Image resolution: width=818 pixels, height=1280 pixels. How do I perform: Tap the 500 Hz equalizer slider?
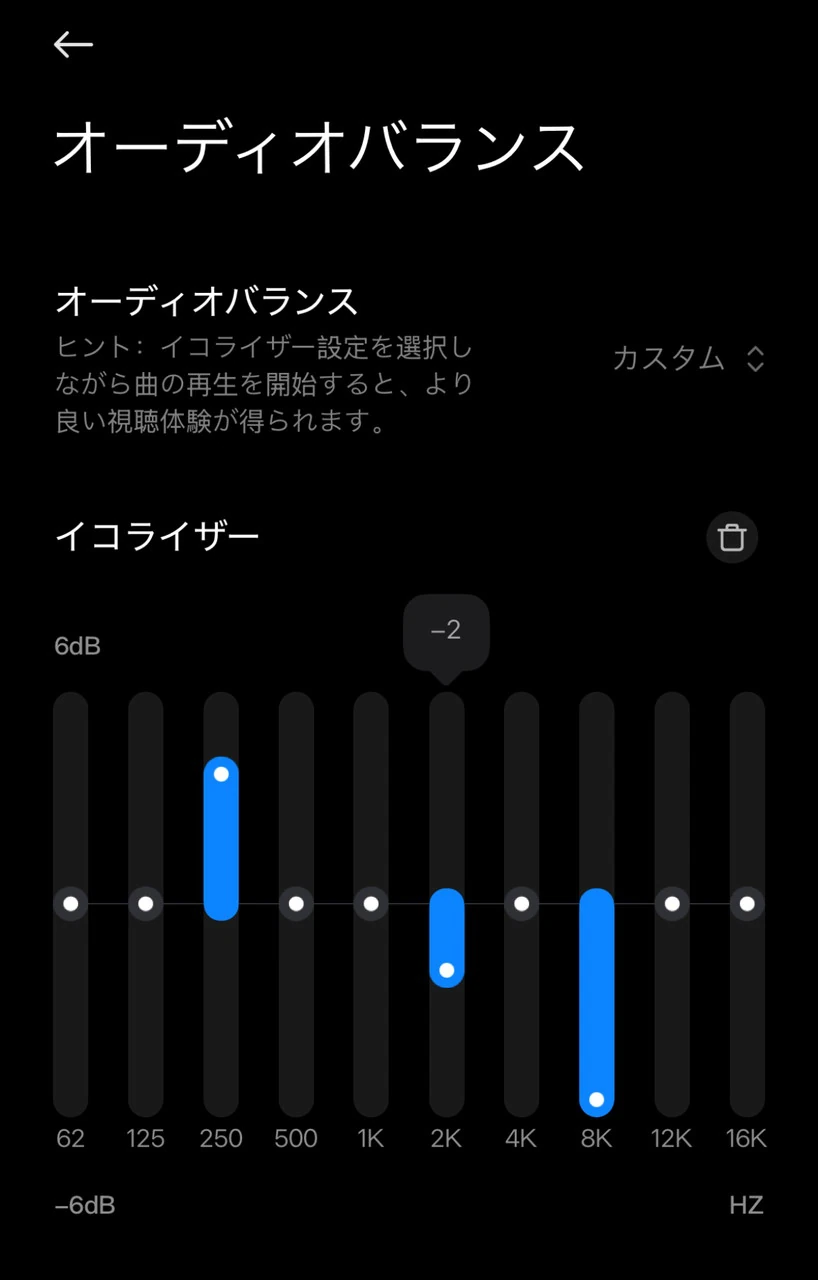[296, 904]
